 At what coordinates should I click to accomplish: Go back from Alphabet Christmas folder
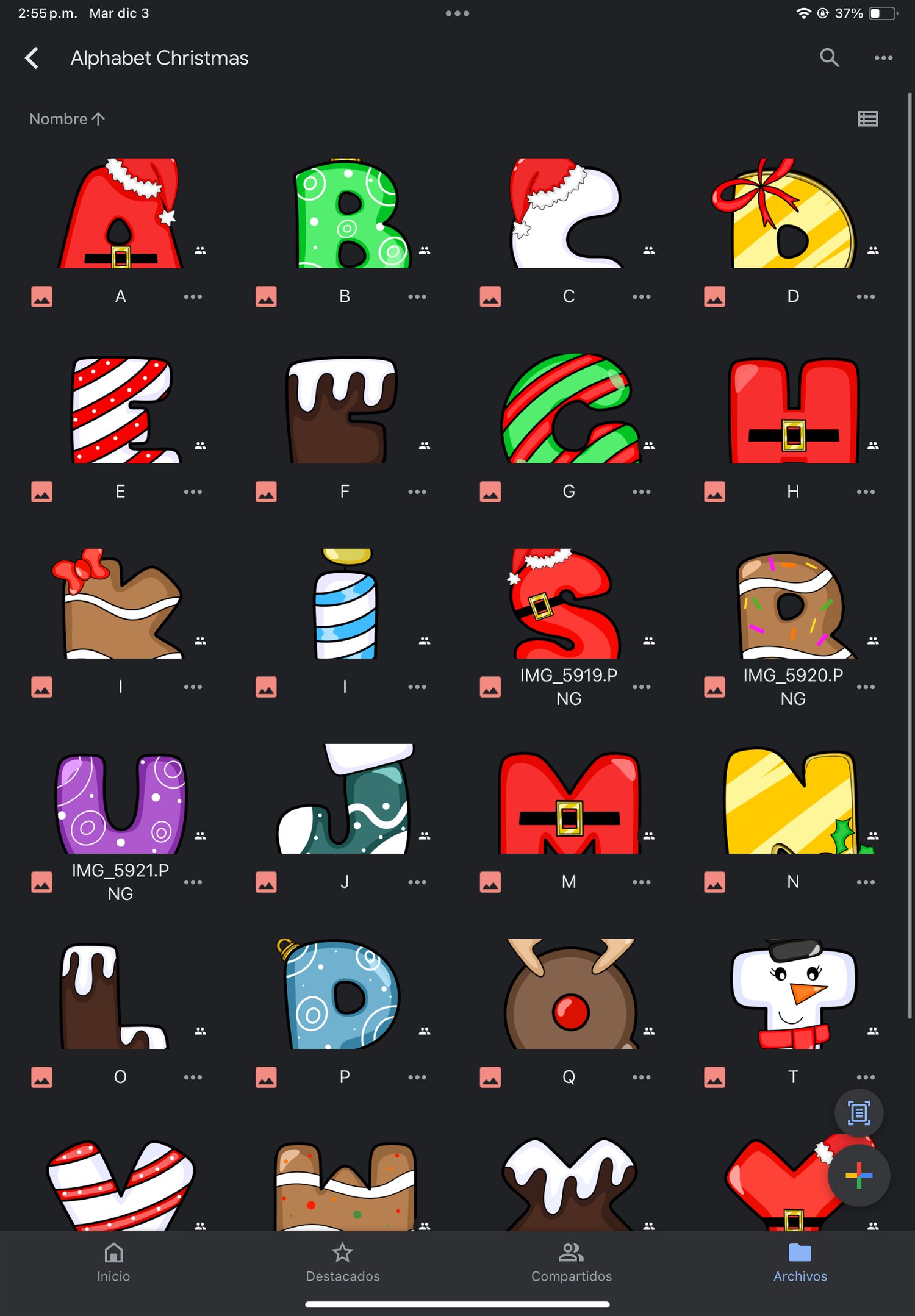coord(32,59)
